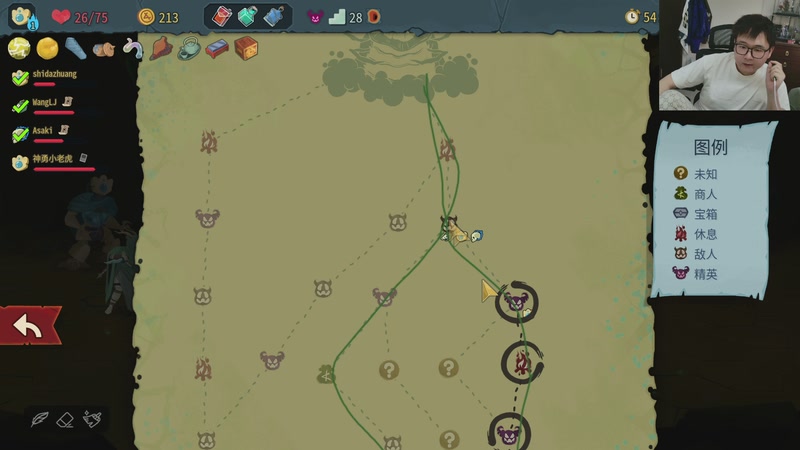Open the character portrait icon
Viewport: 800px width, 450px height.
click(22, 16)
